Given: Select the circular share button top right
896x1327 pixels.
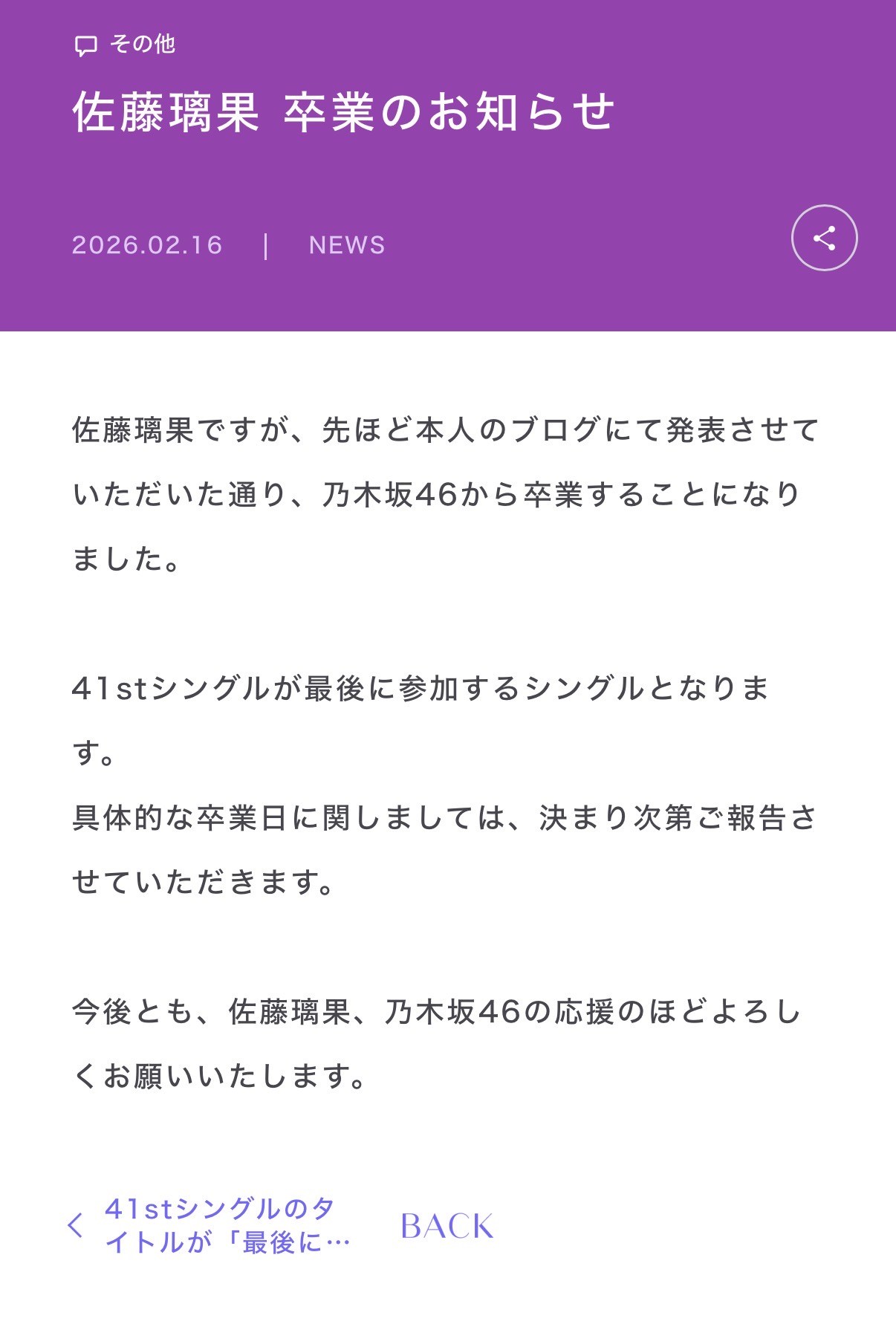Looking at the screenshot, I should (823, 239).
